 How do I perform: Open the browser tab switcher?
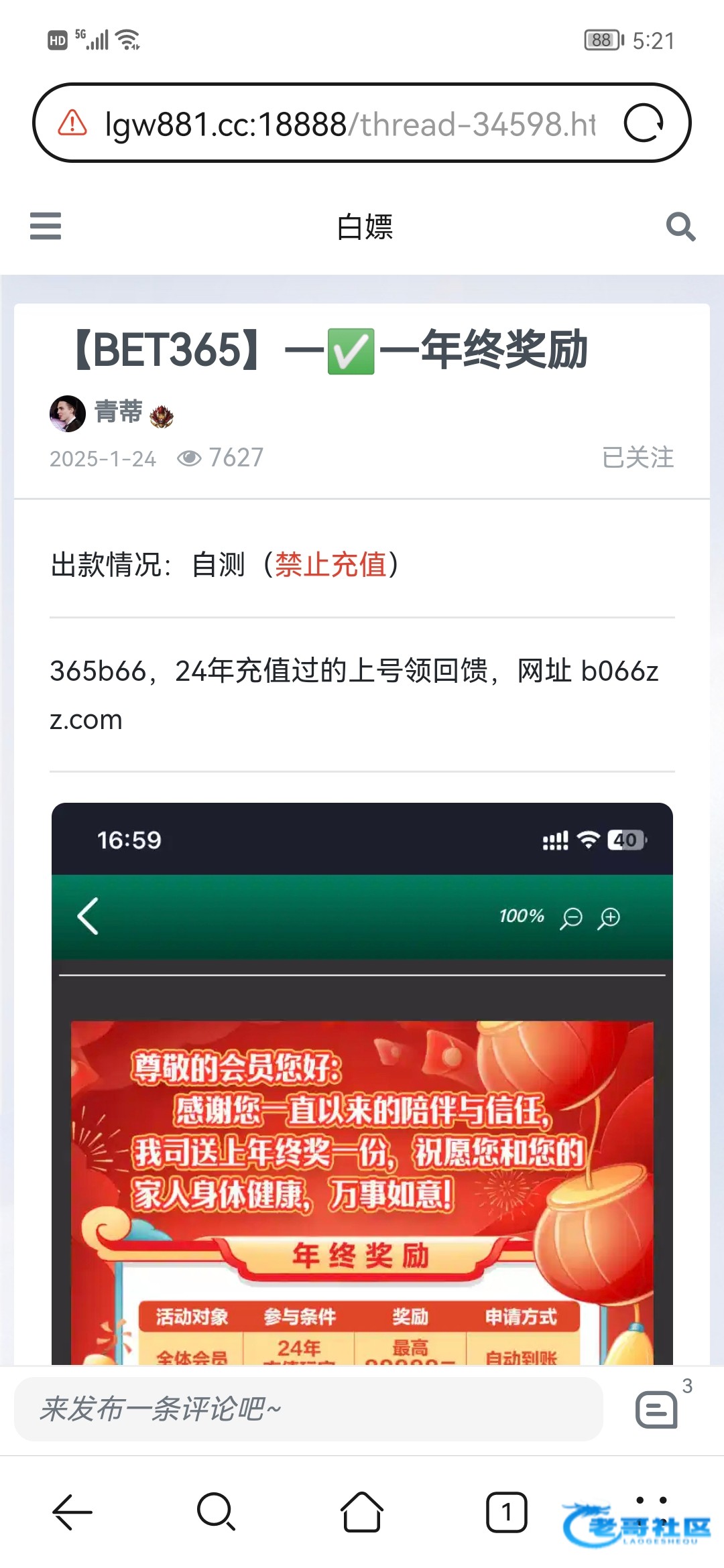506,1512
